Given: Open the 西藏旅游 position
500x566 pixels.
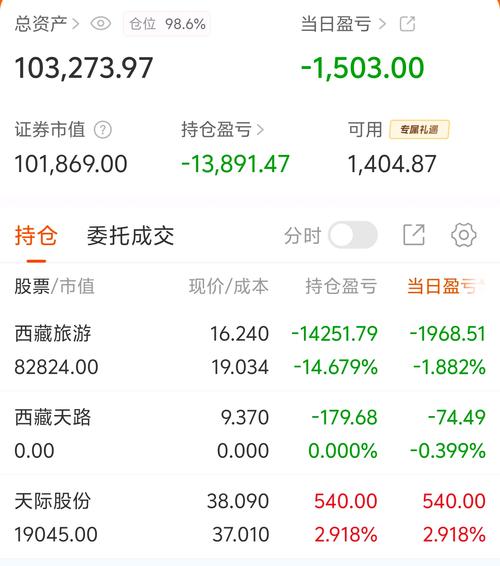Looking at the screenshot, I should coord(250,350).
